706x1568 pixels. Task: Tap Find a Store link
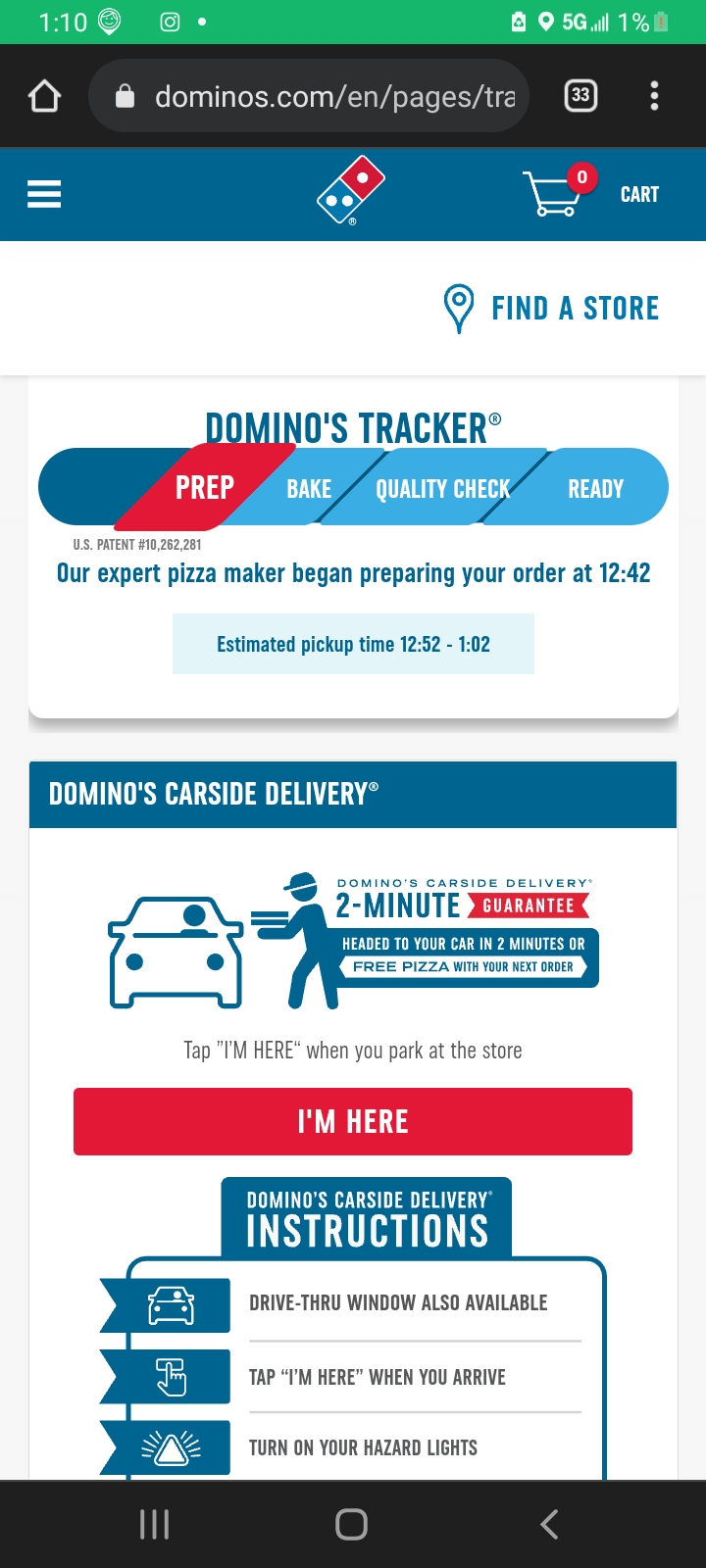click(x=552, y=308)
